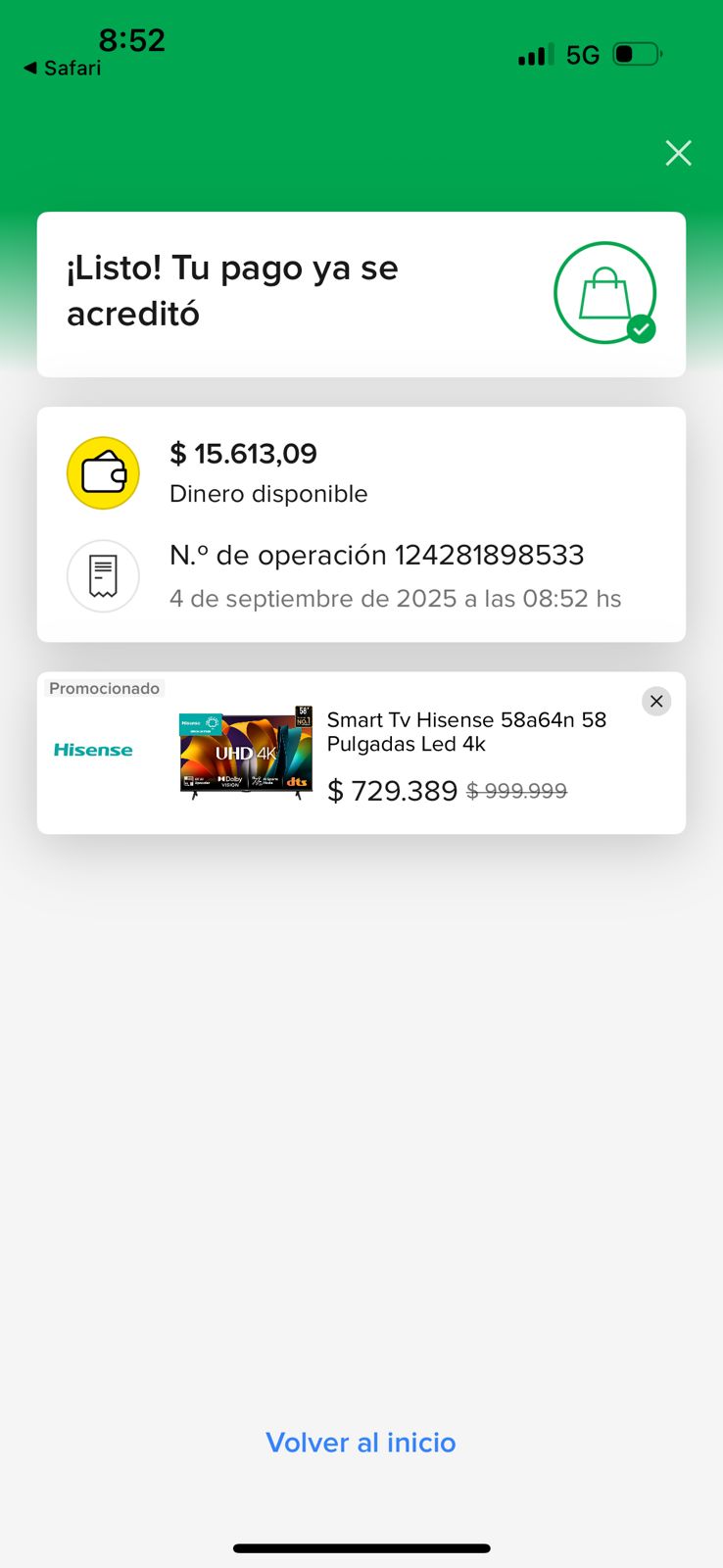Open the Smart Tv Hisense promoted product

465,732
